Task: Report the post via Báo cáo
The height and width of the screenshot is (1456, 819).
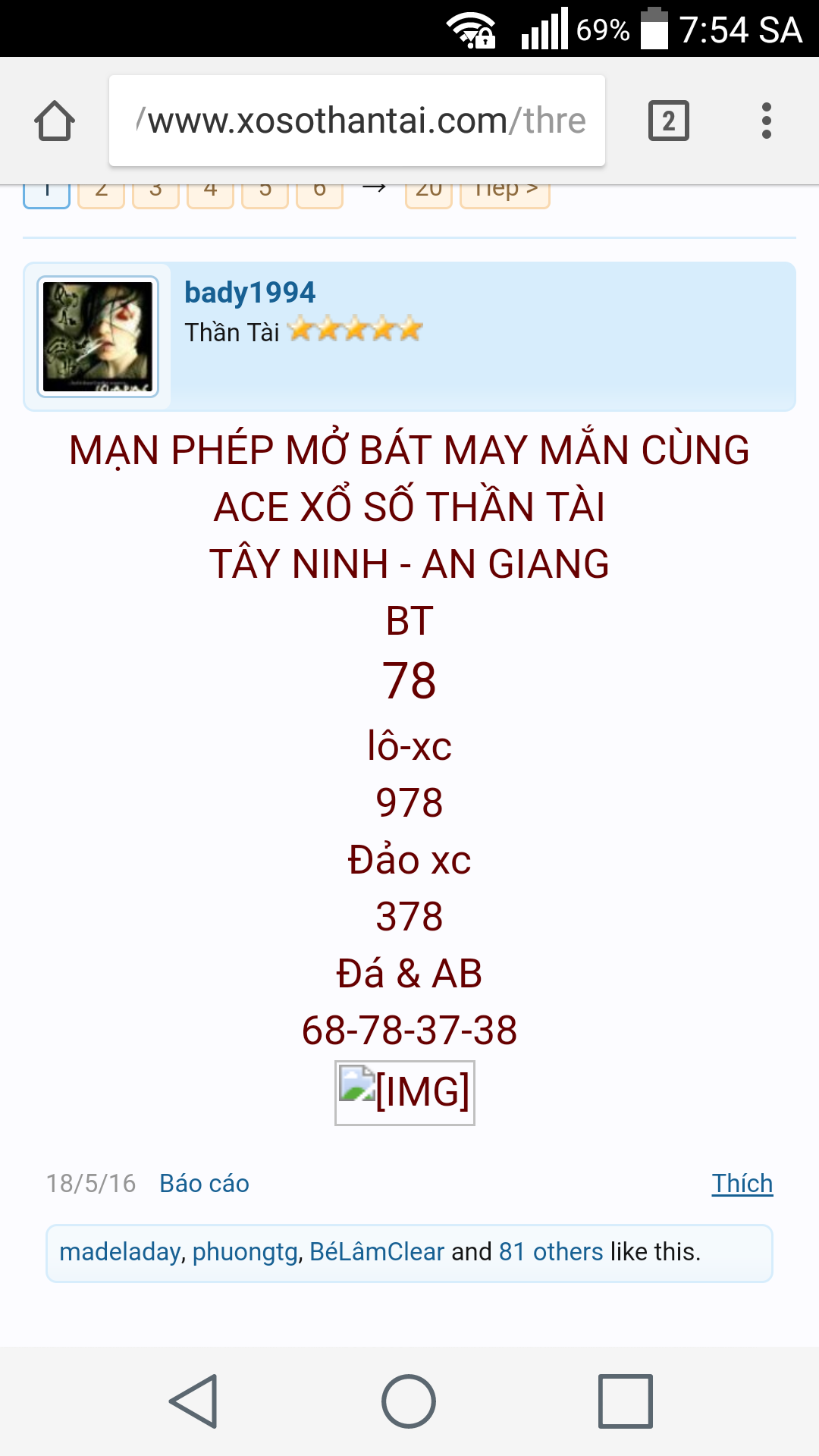Action: [204, 1183]
